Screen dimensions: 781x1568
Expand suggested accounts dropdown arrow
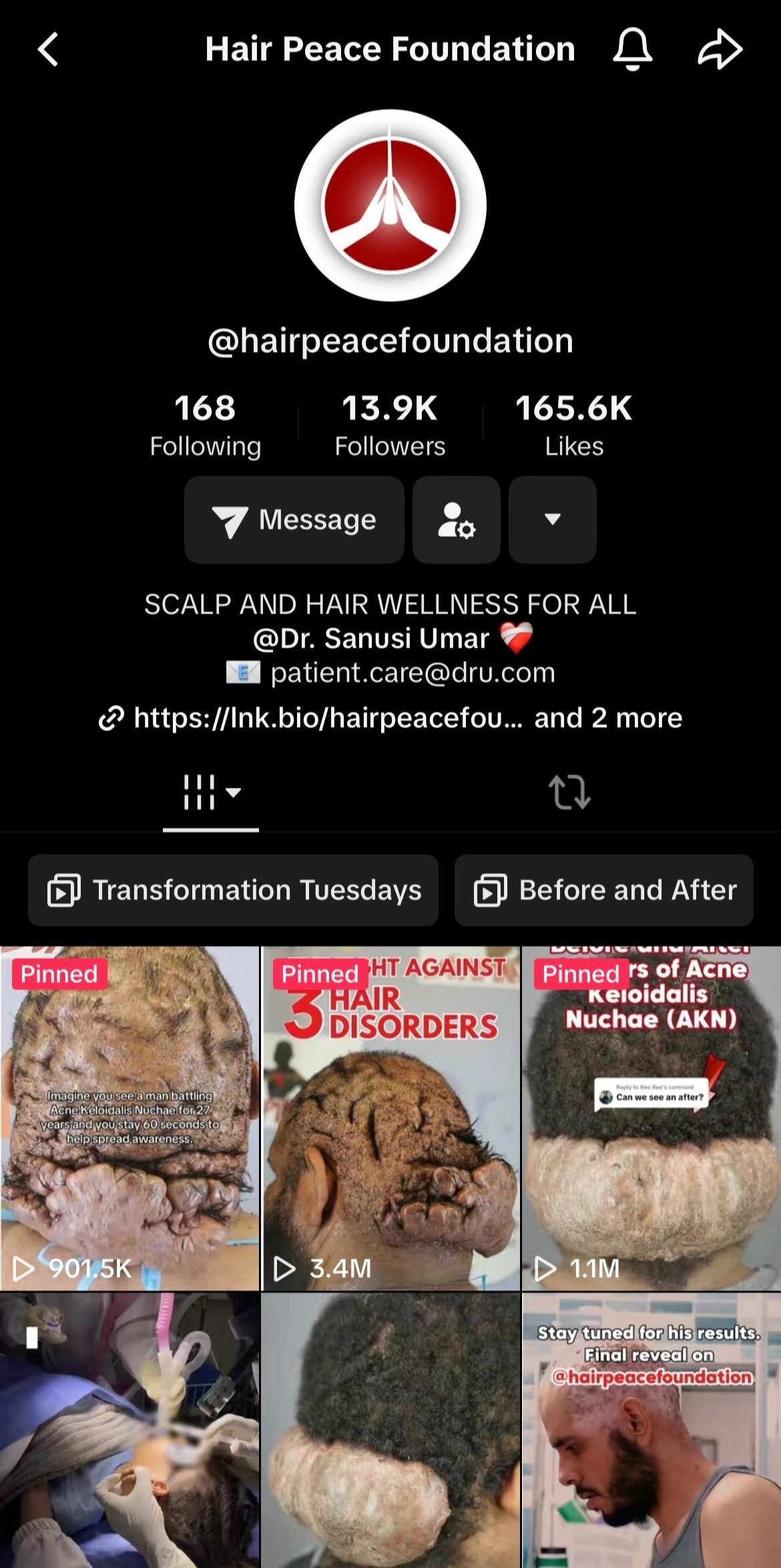pyautogui.click(x=553, y=519)
